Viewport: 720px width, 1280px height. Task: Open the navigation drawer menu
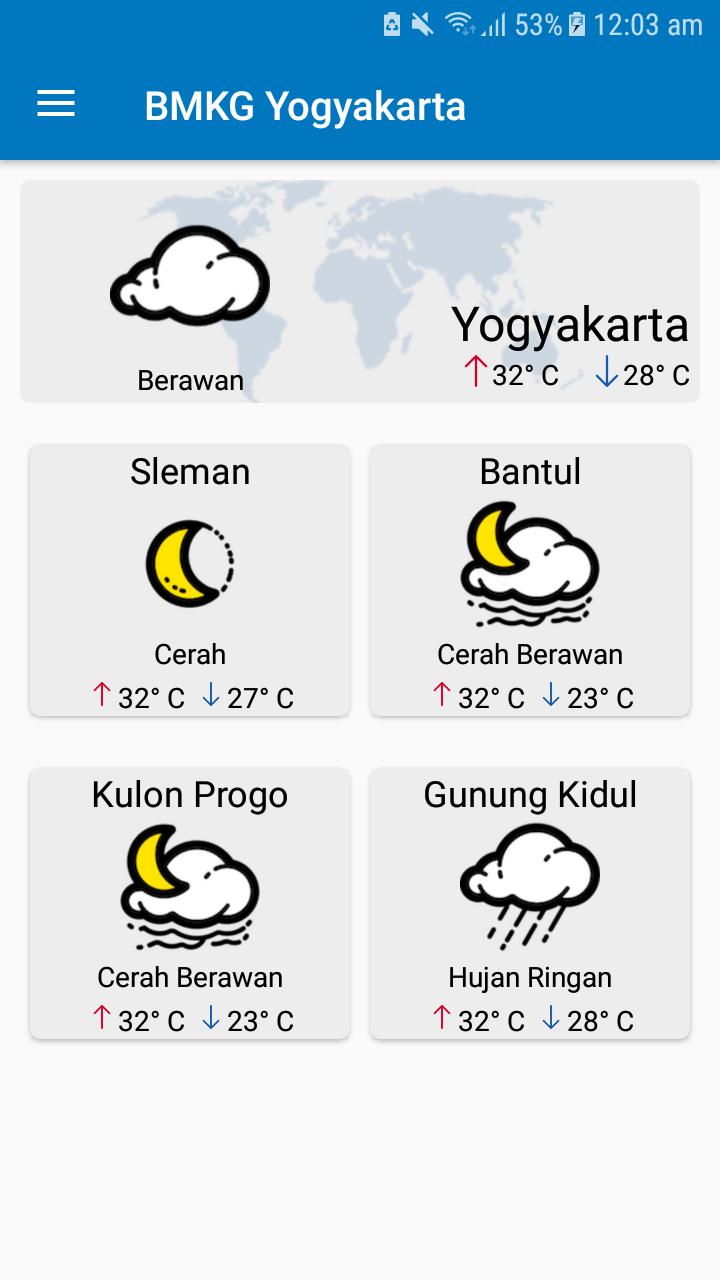[x=56, y=104]
